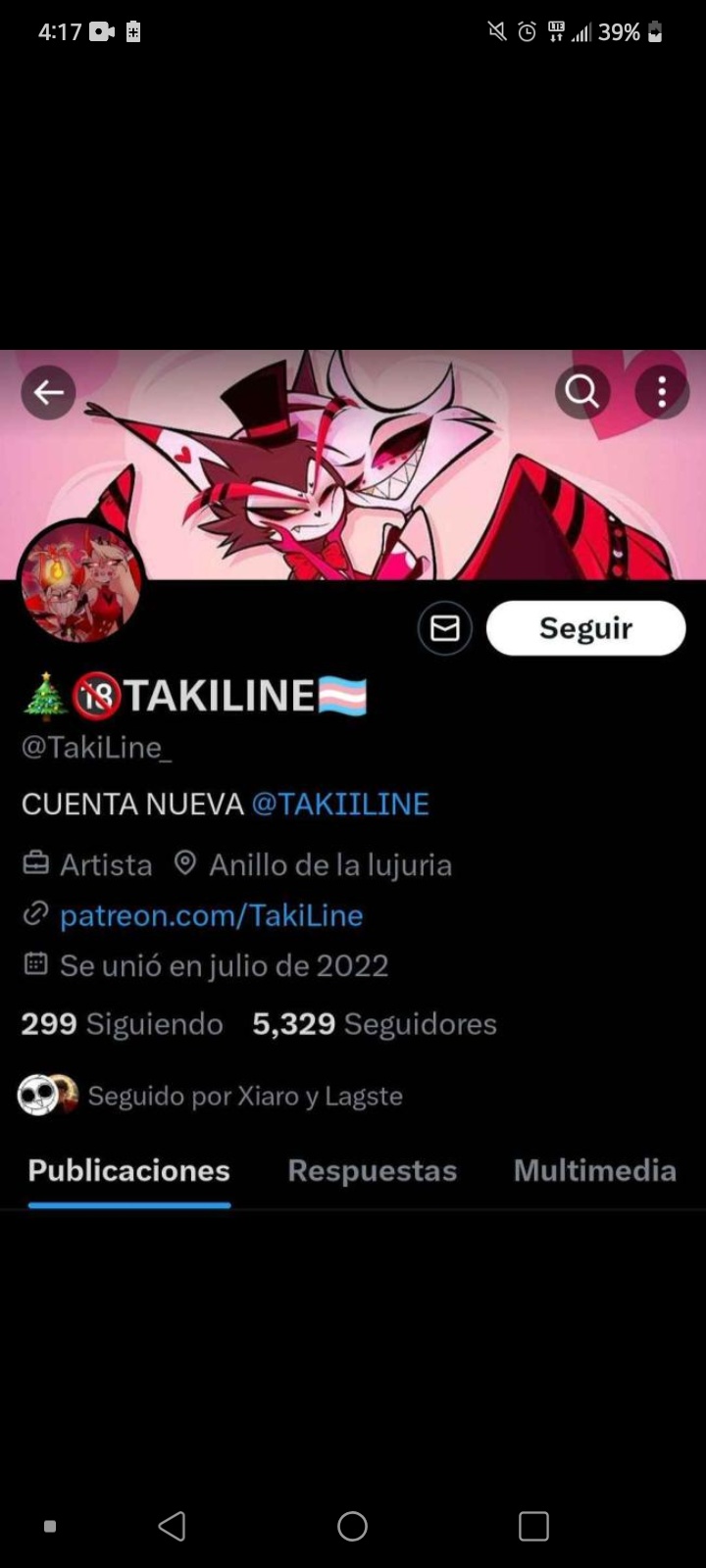View the 5,329 Seguidores list
706x1568 pixels.
pyautogui.click(x=375, y=1024)
